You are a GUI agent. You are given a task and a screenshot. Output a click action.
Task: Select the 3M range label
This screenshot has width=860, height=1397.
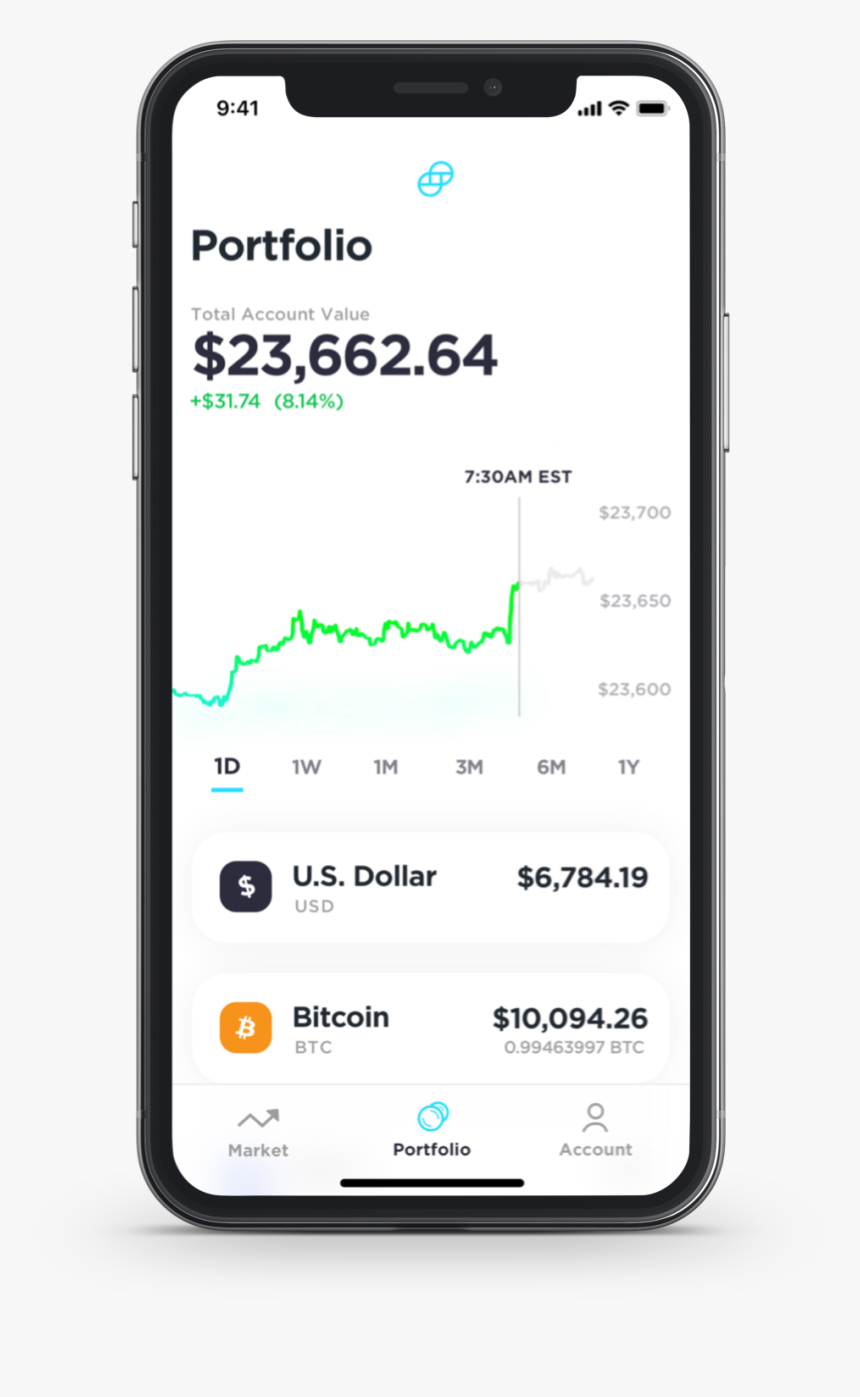point(469,766)
